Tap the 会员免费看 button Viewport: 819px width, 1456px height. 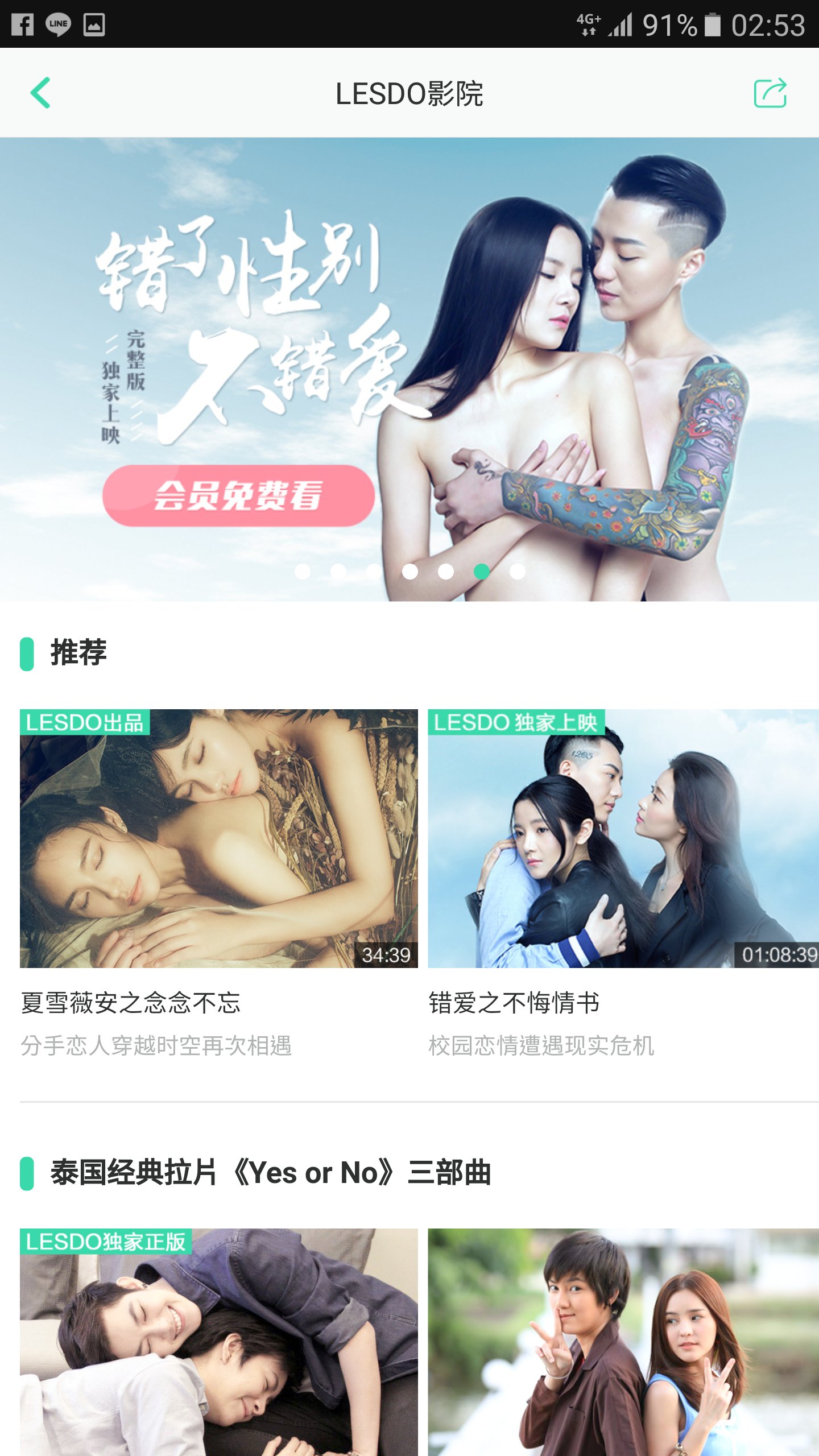(x=238, y=495)
